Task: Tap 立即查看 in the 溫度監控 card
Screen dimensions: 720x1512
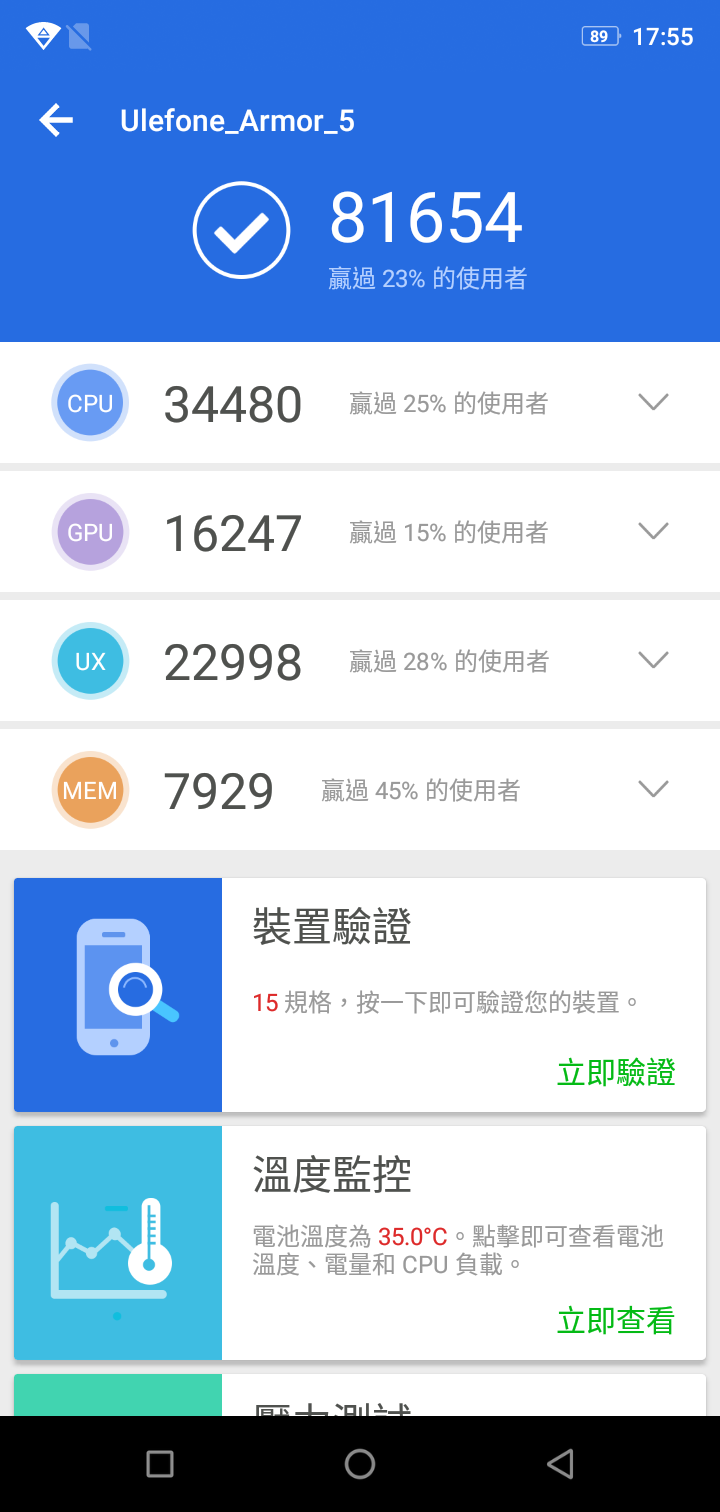Action: point(616,1320)
